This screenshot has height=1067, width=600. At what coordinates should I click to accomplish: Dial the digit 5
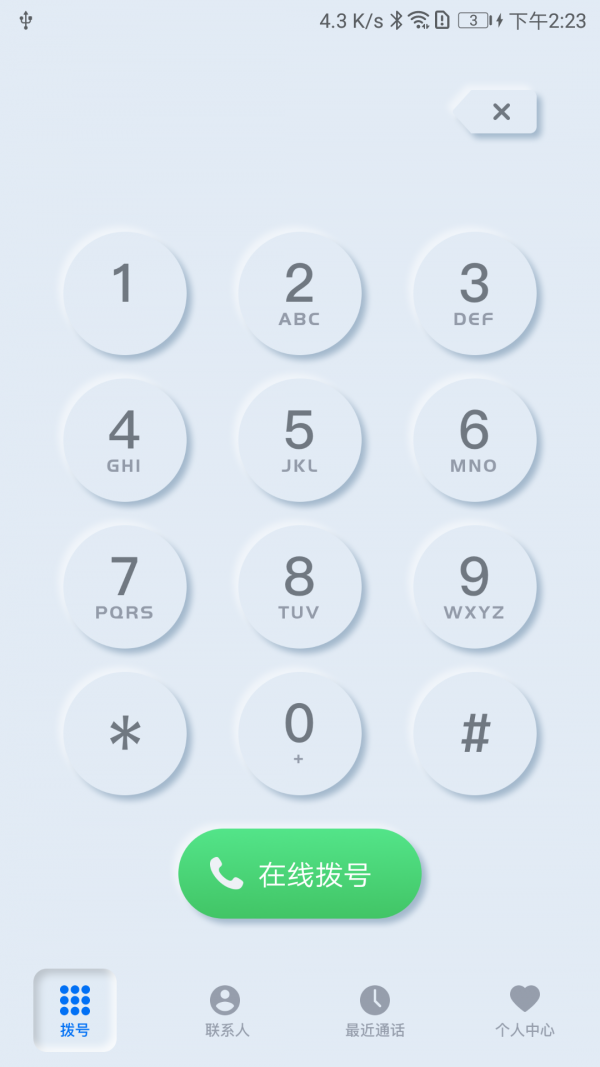pyautogui.click(x=300, y=440)
